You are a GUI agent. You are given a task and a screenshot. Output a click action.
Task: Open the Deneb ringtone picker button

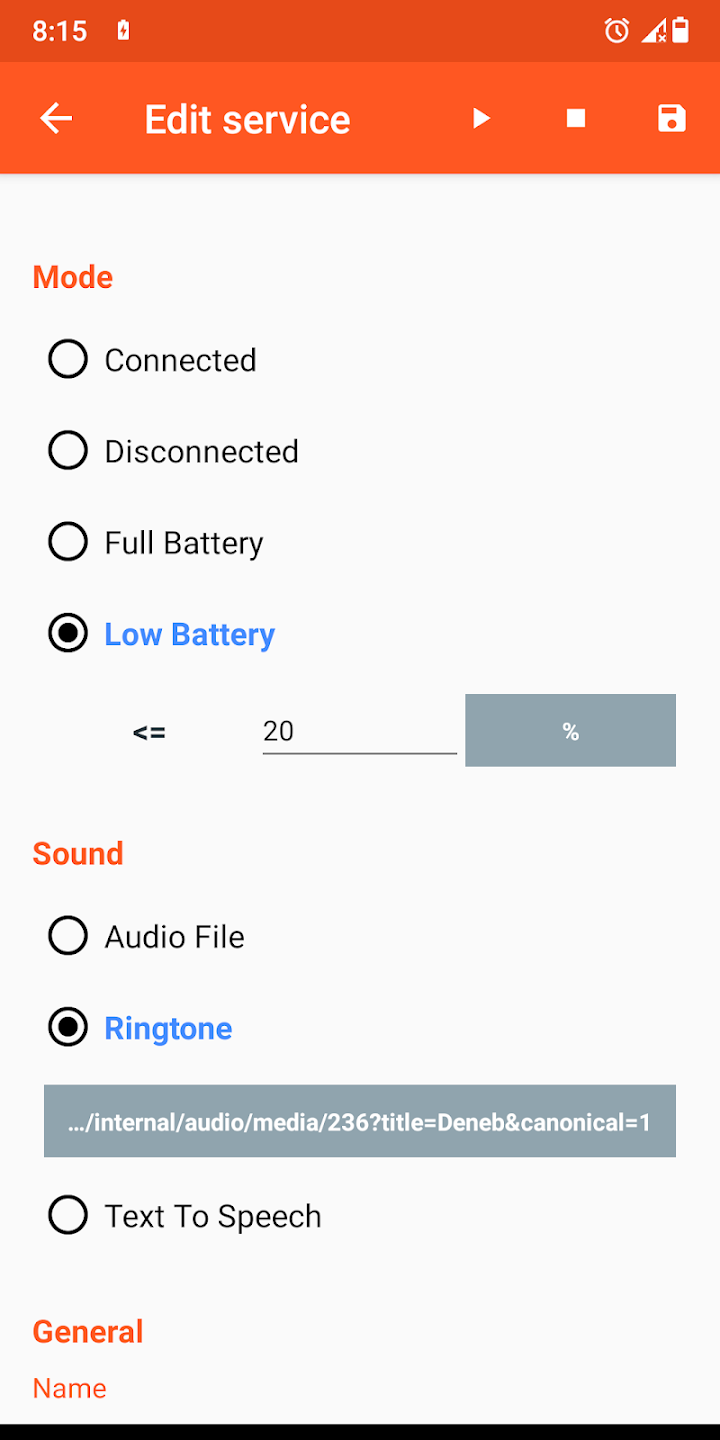(x=360, y=1120)
